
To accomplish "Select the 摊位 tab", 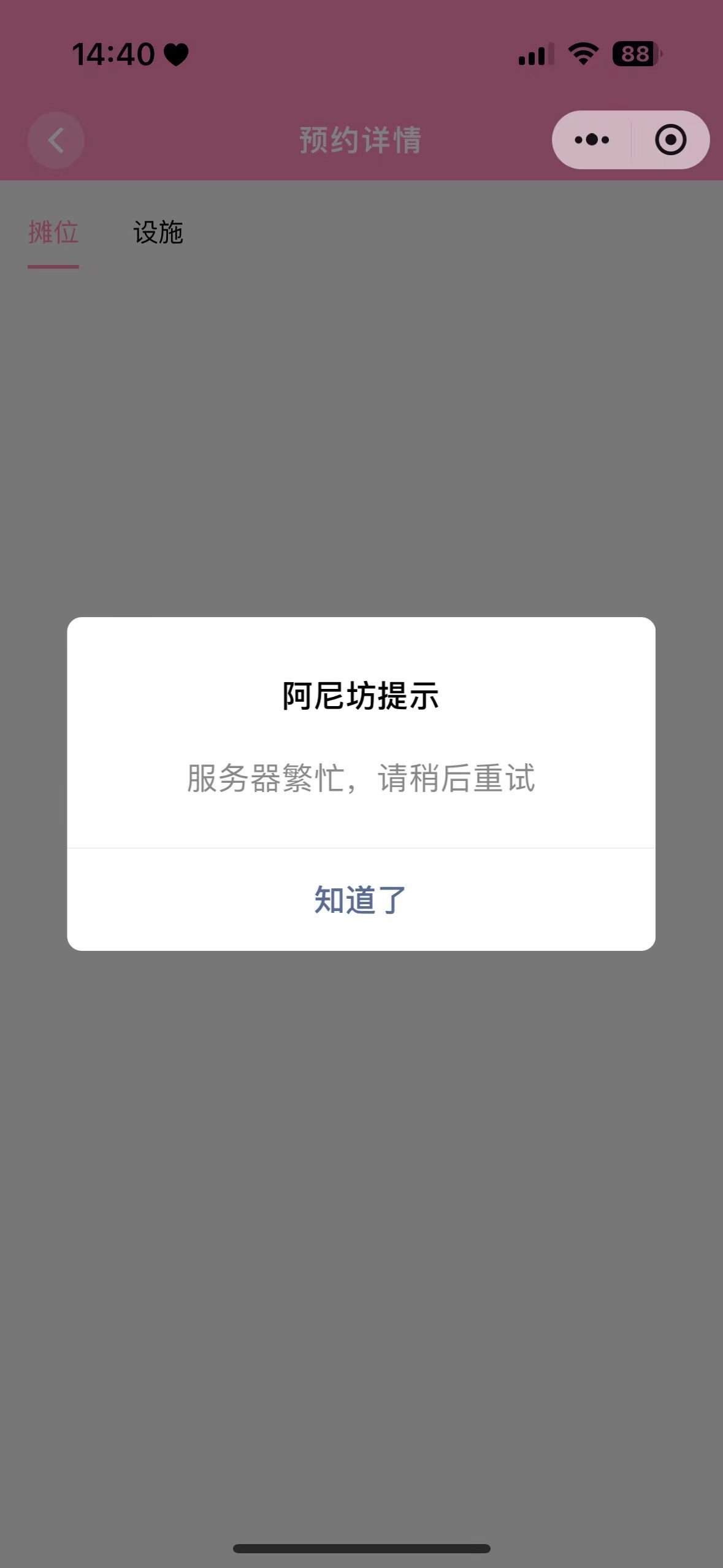I will pos(53,233).
